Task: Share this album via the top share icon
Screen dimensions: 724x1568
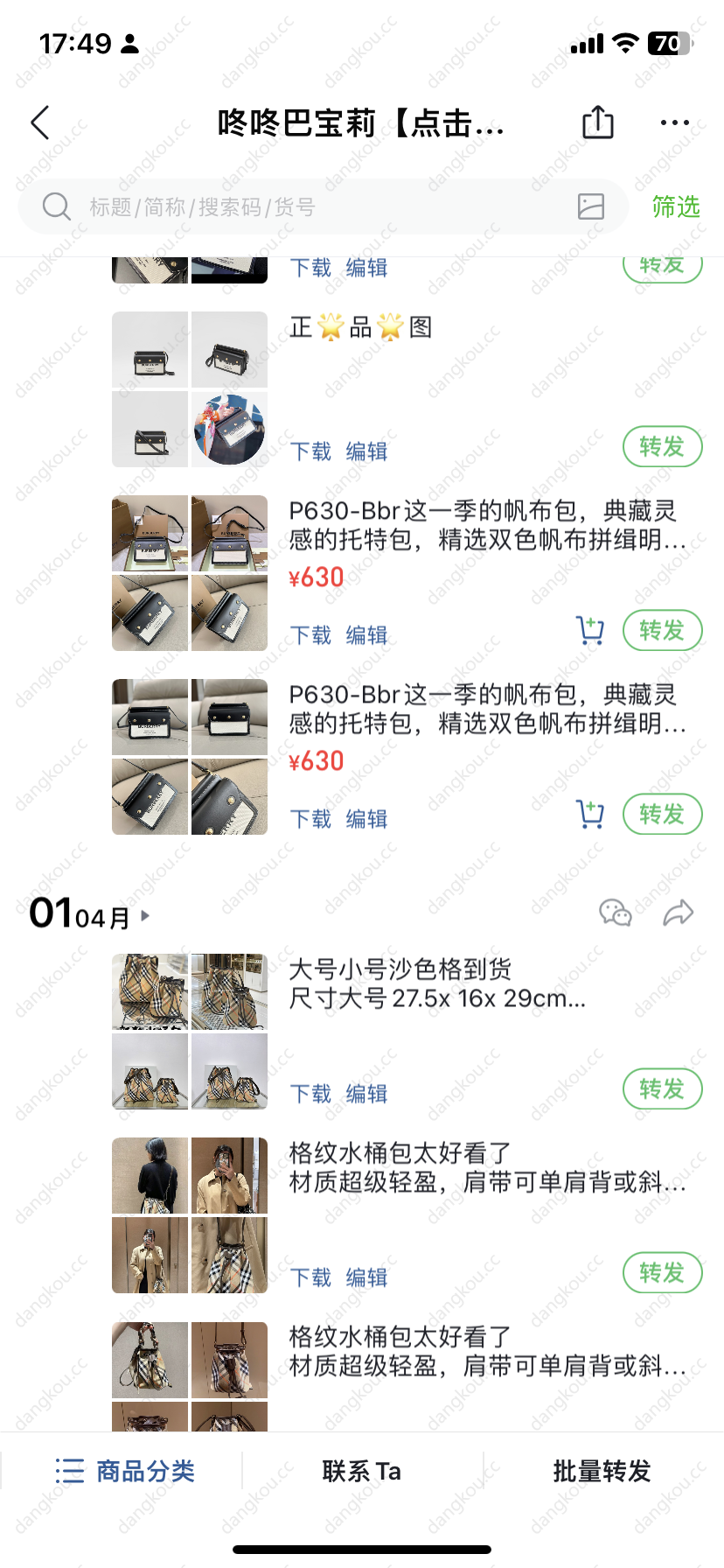Action: point(598,122)
